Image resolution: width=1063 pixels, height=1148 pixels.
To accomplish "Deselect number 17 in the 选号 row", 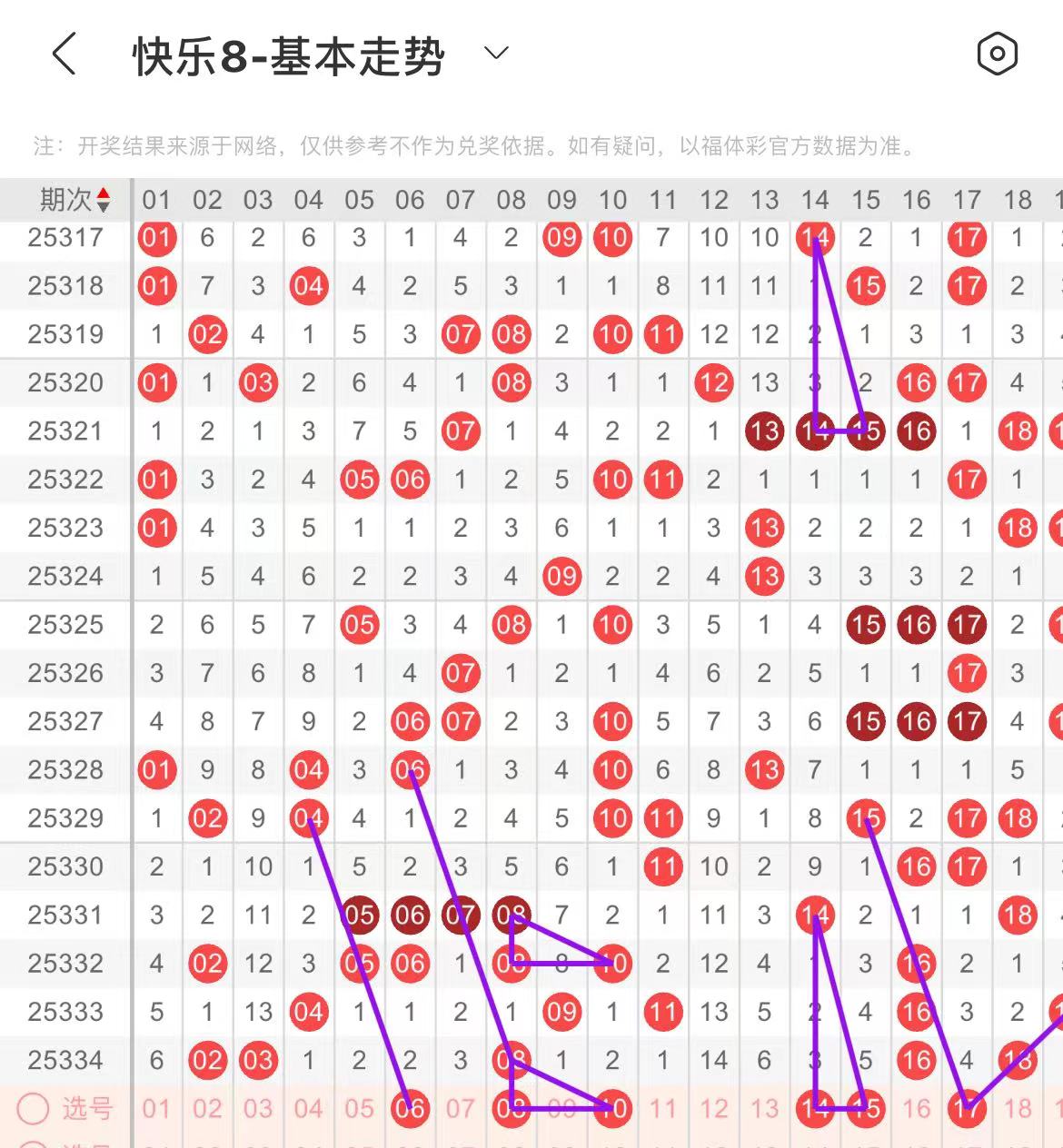I will click(967, 1108).
